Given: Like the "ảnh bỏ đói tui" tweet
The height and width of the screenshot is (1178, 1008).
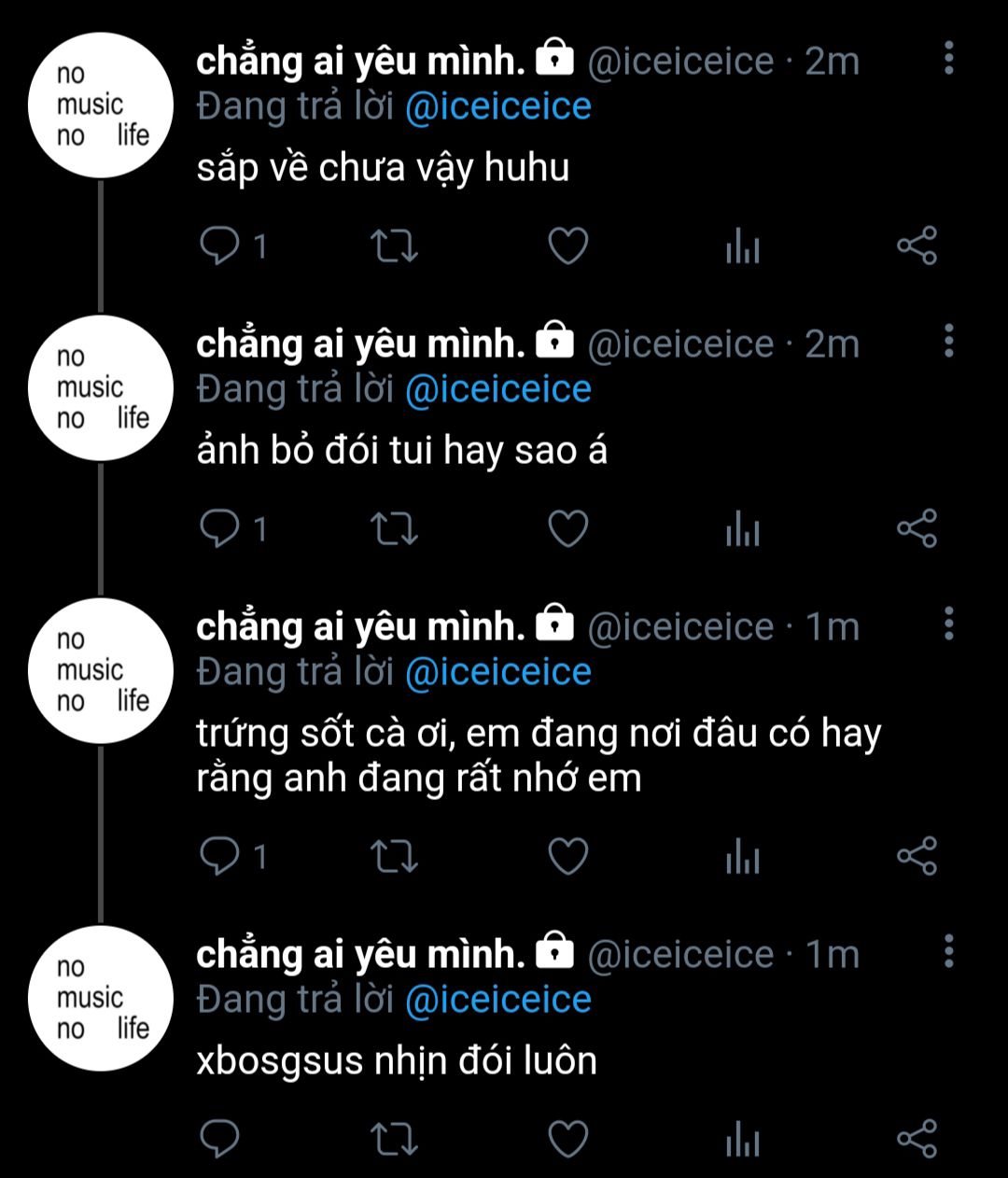Looking at the screenshot, I should (567, 529).
